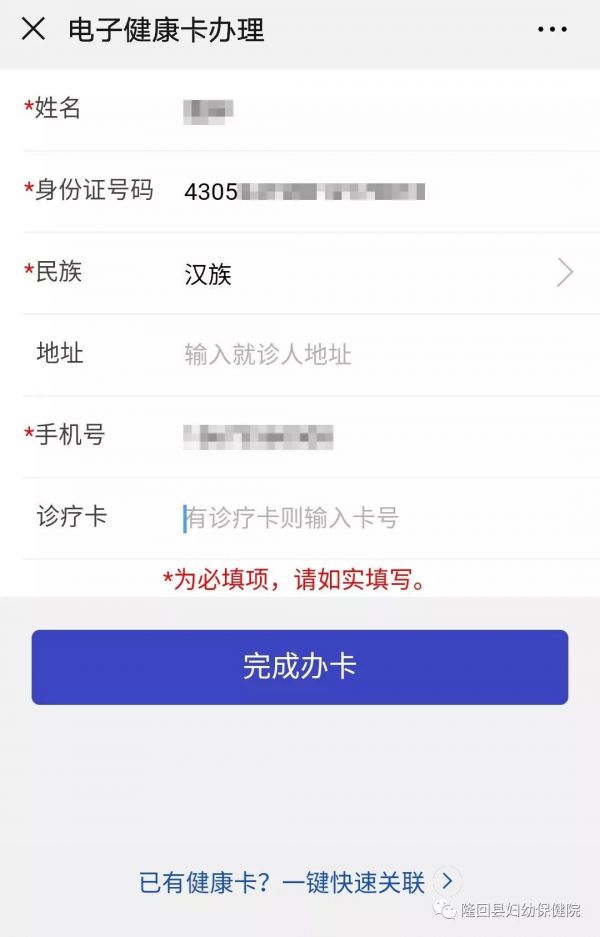Close the 电子健康卡办理 page
Screen dimensions: 600x937
33,29
